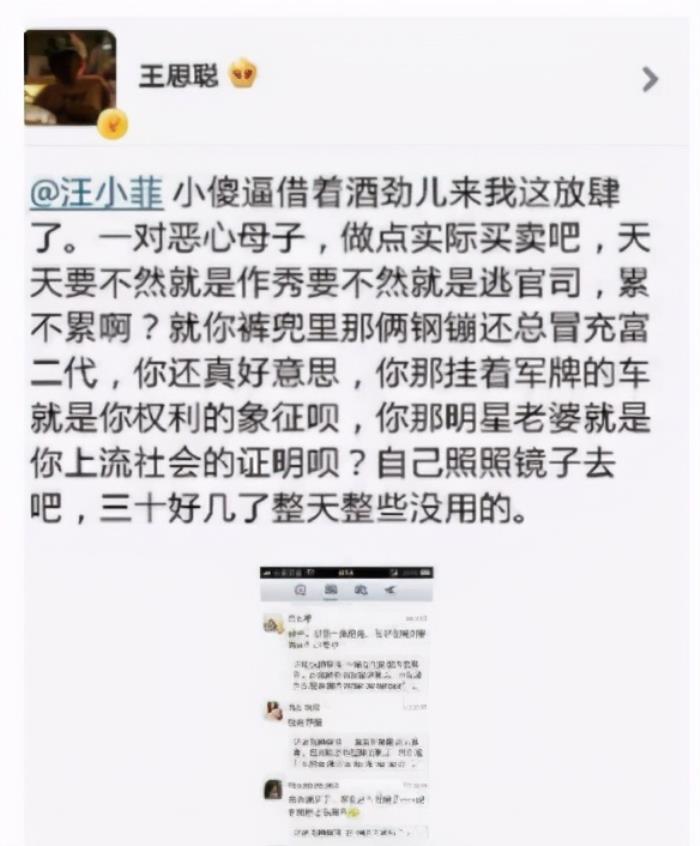Open 王思聪's profile avatar

[69, 77]
